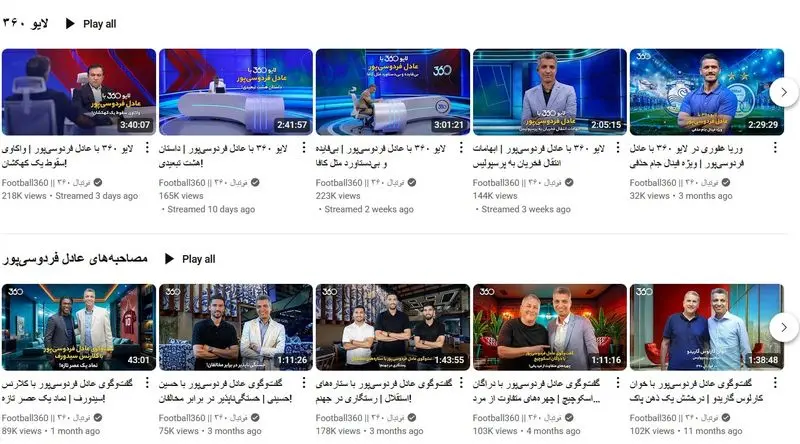Open the 1:11:26 interview video
800x444 pixels.
tap(235, 327)
